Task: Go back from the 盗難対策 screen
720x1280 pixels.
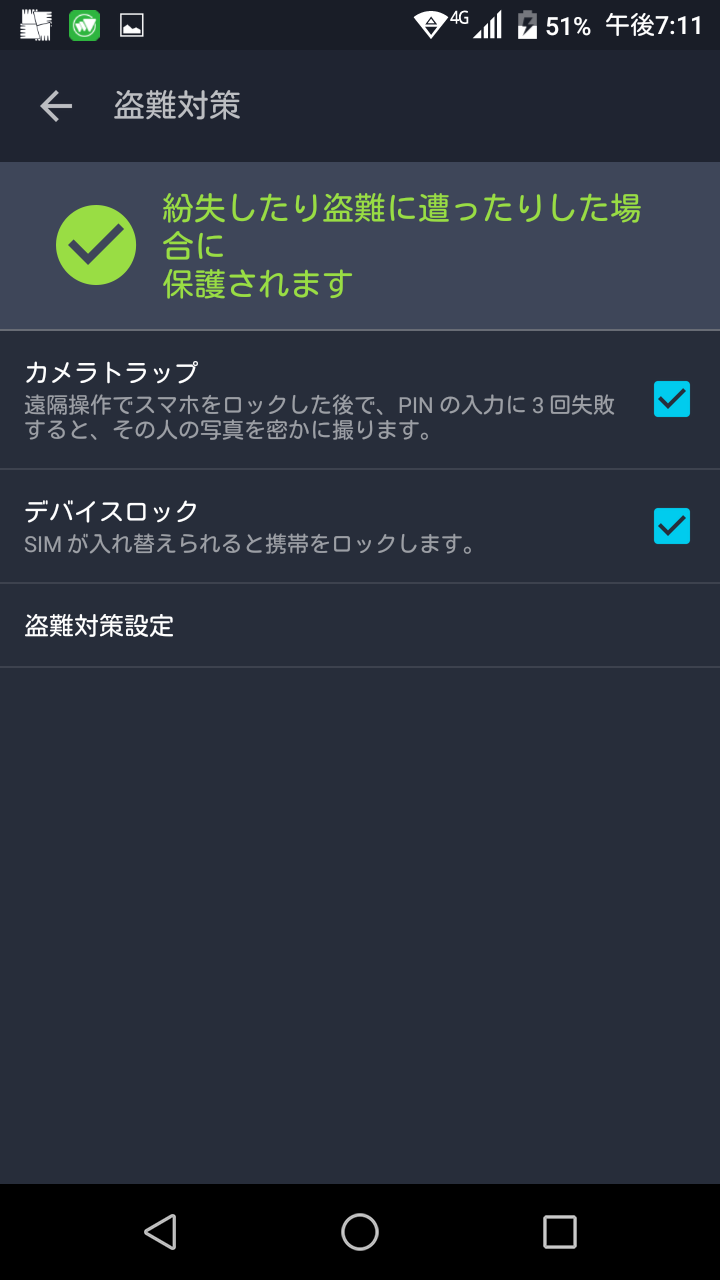Action: coord(56,106)
